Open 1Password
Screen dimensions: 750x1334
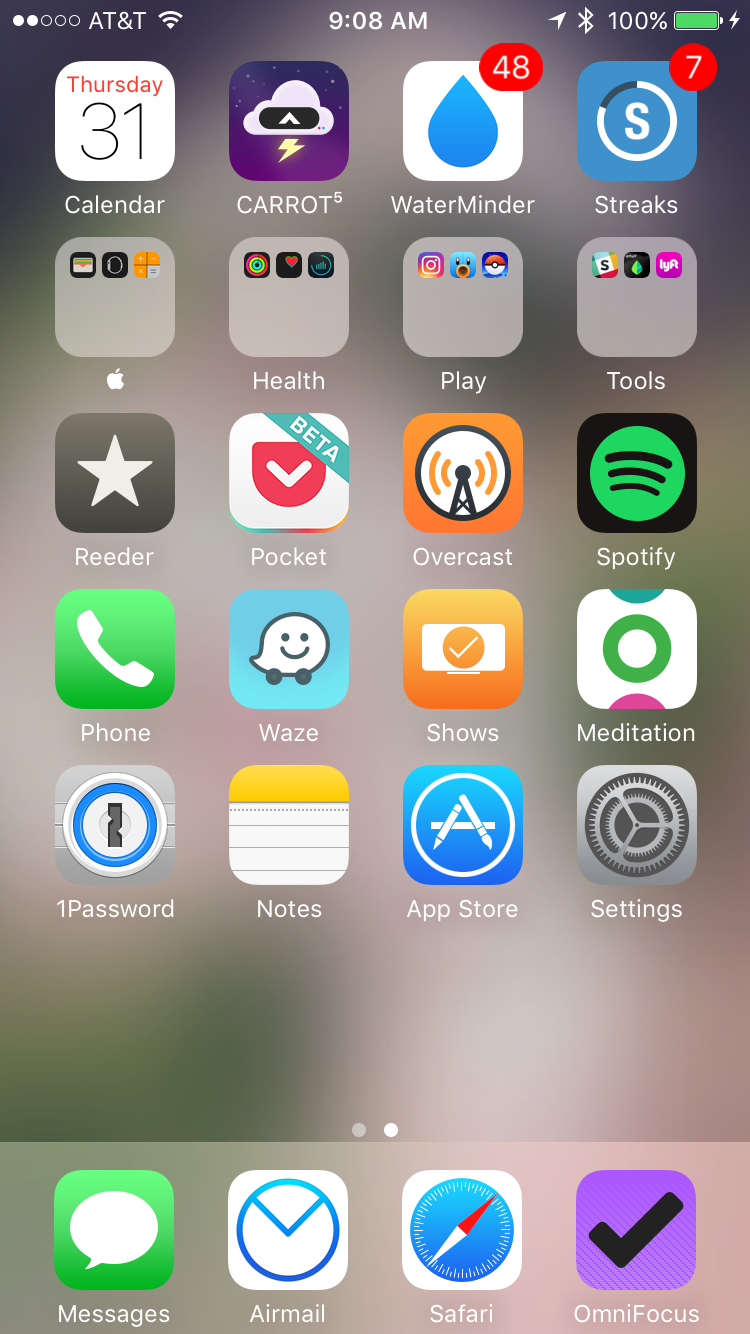(x=115, y=825)
